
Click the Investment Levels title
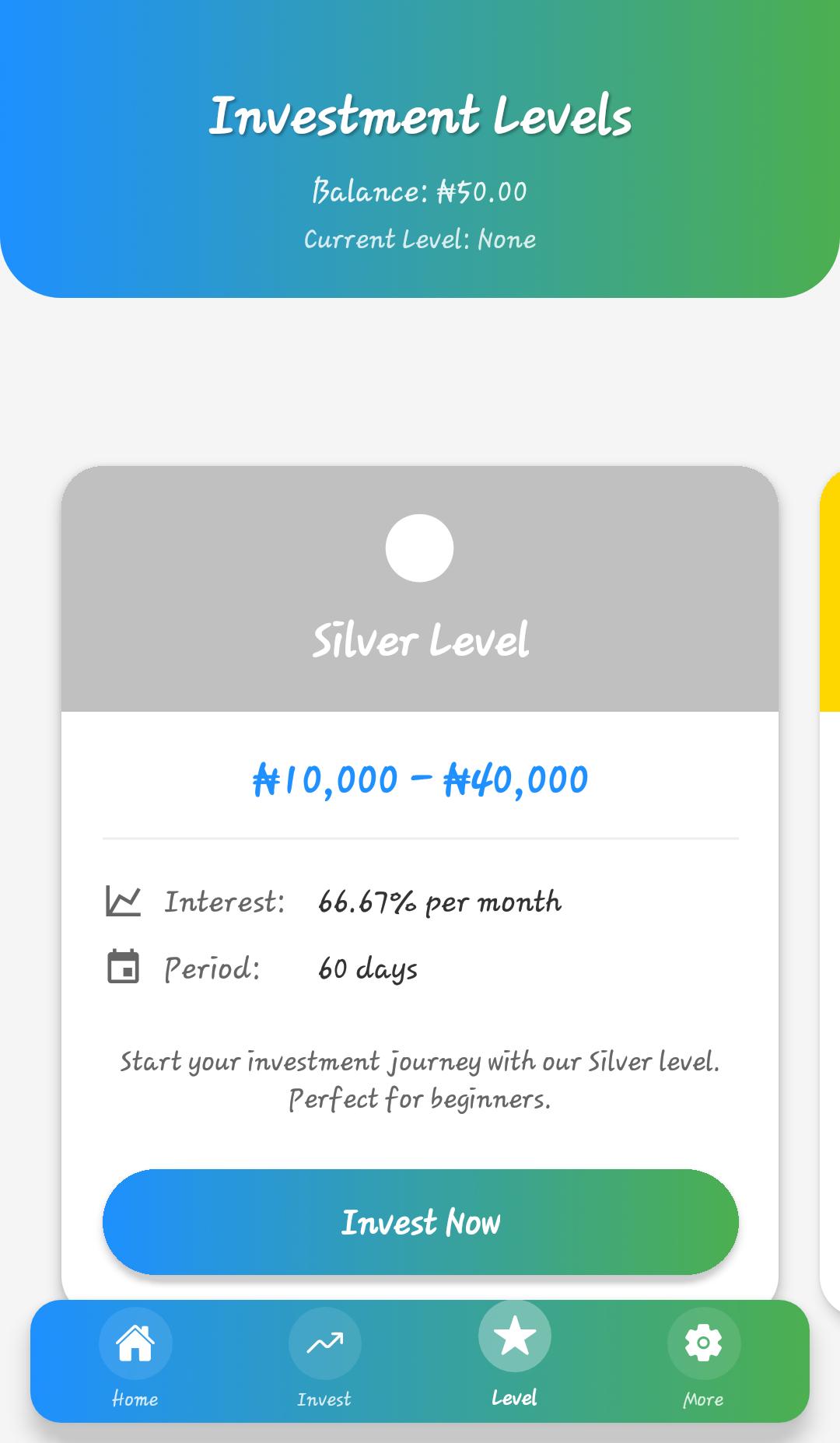click(x=420, y=115)
